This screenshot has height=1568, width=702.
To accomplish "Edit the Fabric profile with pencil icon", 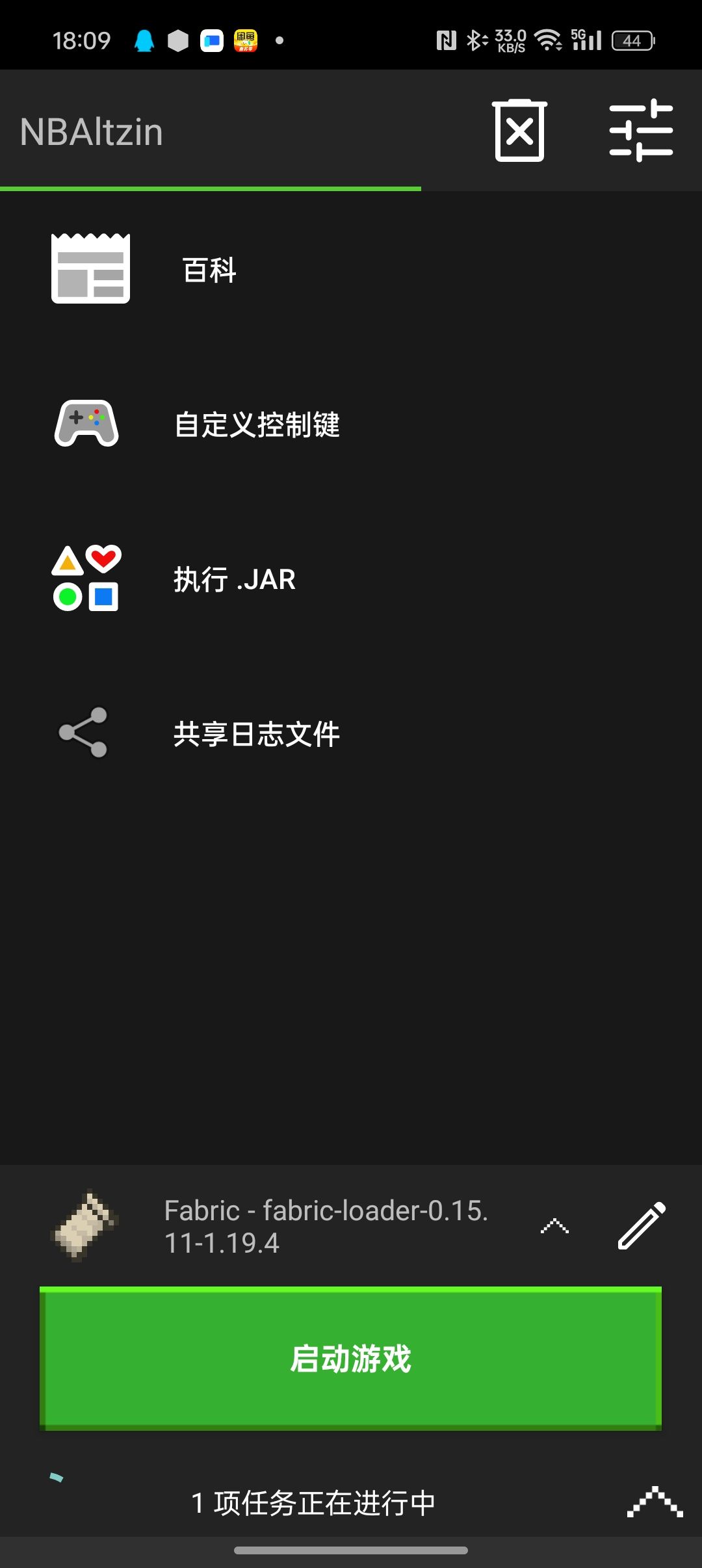I will coord(641,1226).
